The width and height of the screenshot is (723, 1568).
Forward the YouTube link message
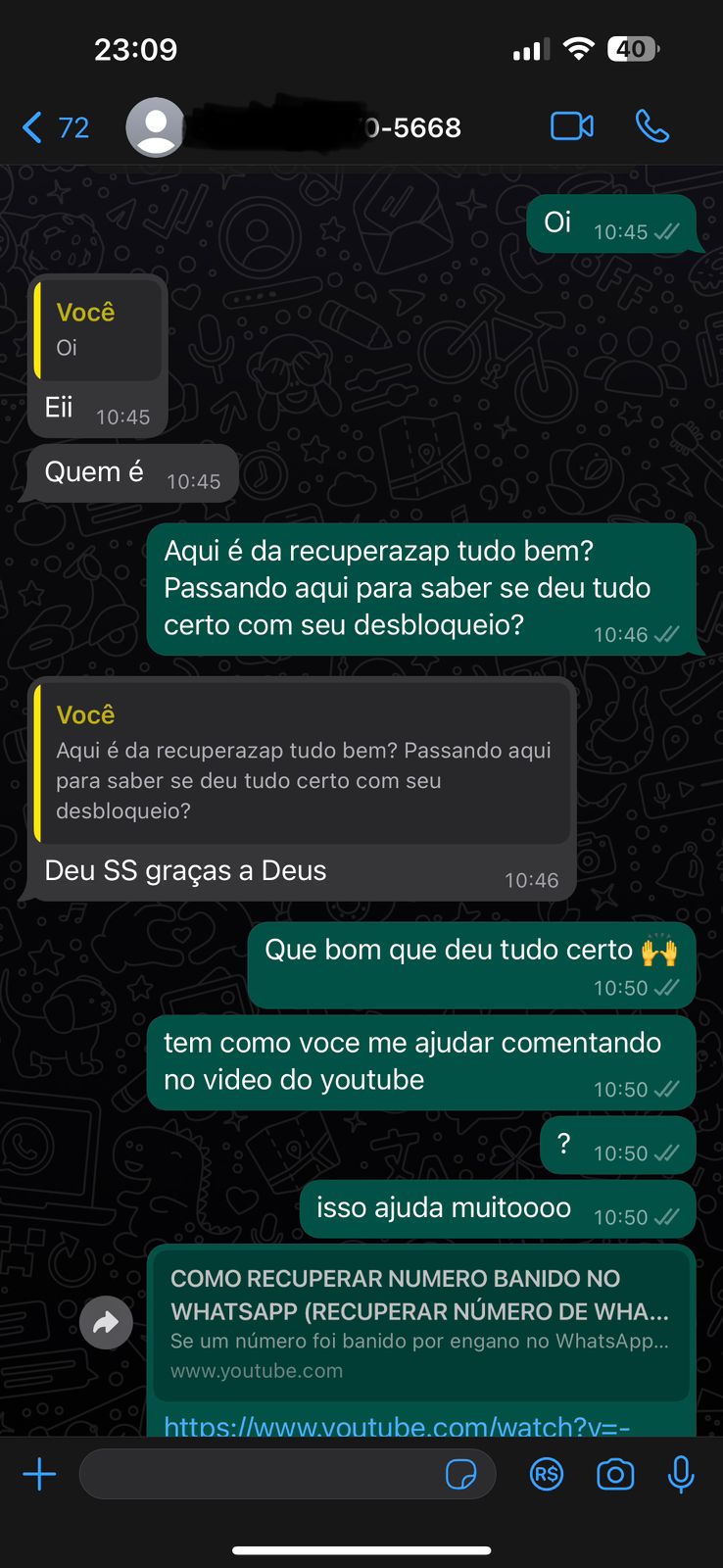[106, 1323]
